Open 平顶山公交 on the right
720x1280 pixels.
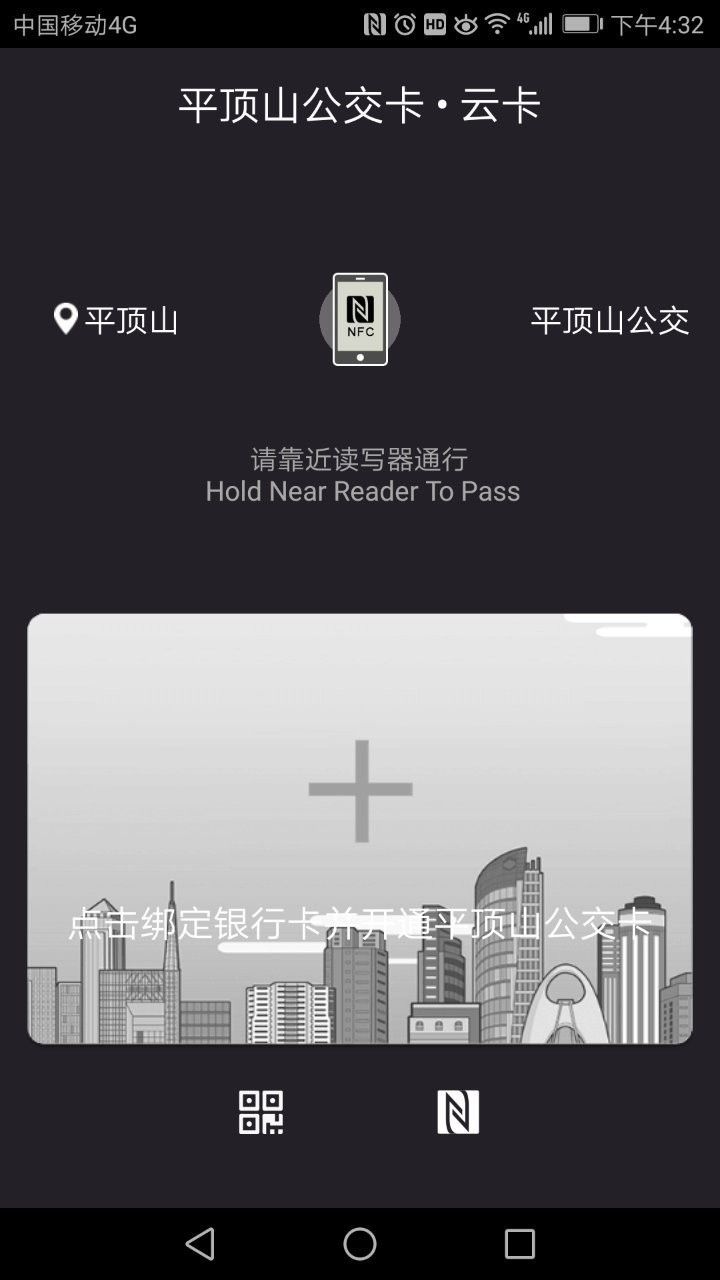(x=609, y=320)
